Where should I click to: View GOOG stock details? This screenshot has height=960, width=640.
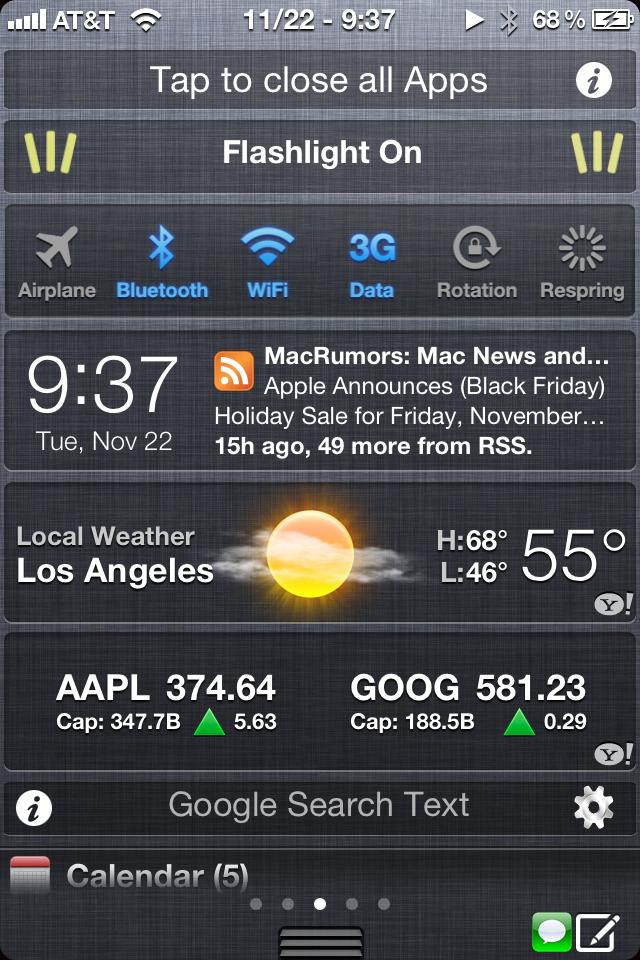click(x=468, y=701)
